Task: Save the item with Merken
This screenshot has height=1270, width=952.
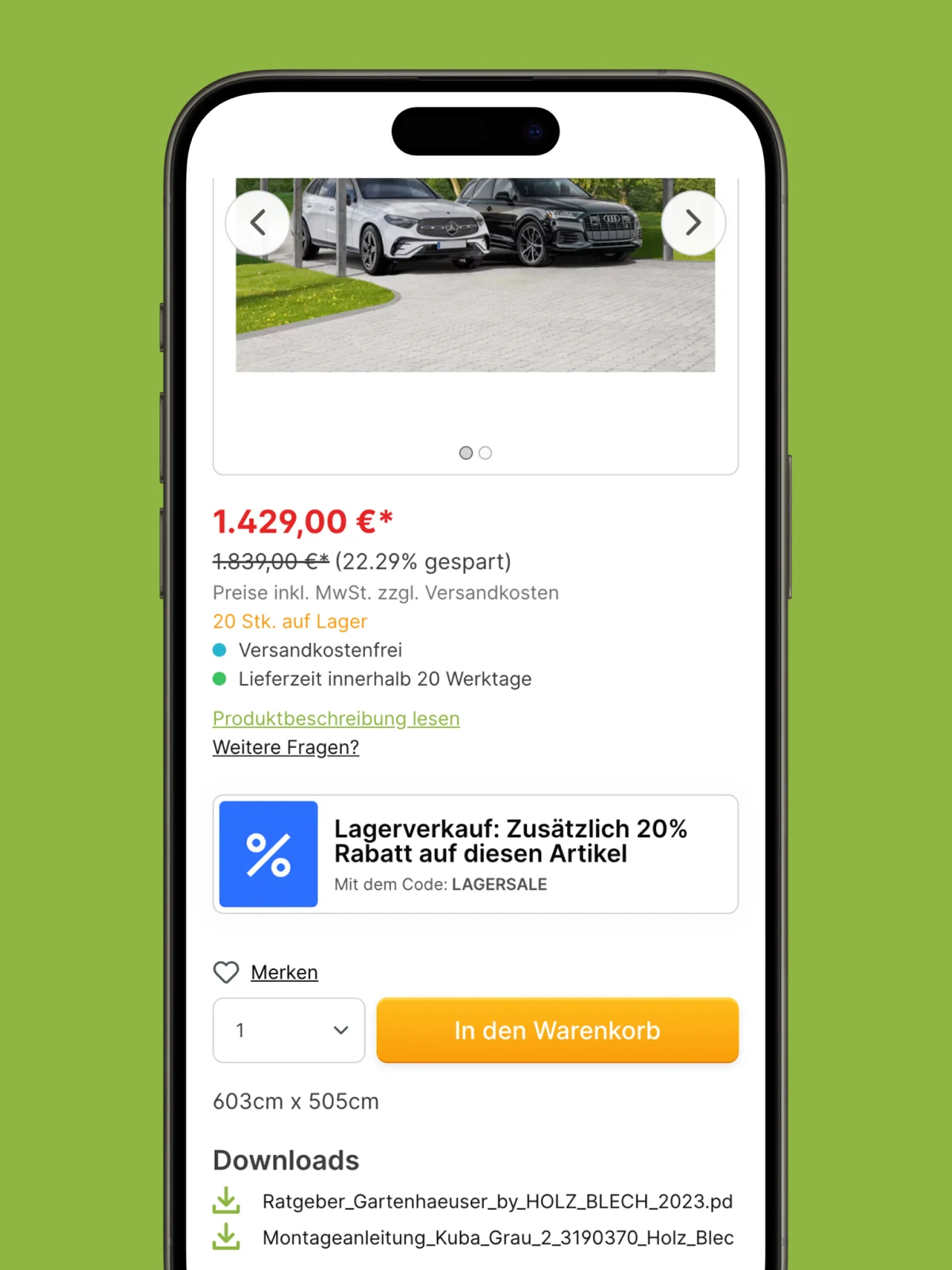Action: [x=283, y=972]
